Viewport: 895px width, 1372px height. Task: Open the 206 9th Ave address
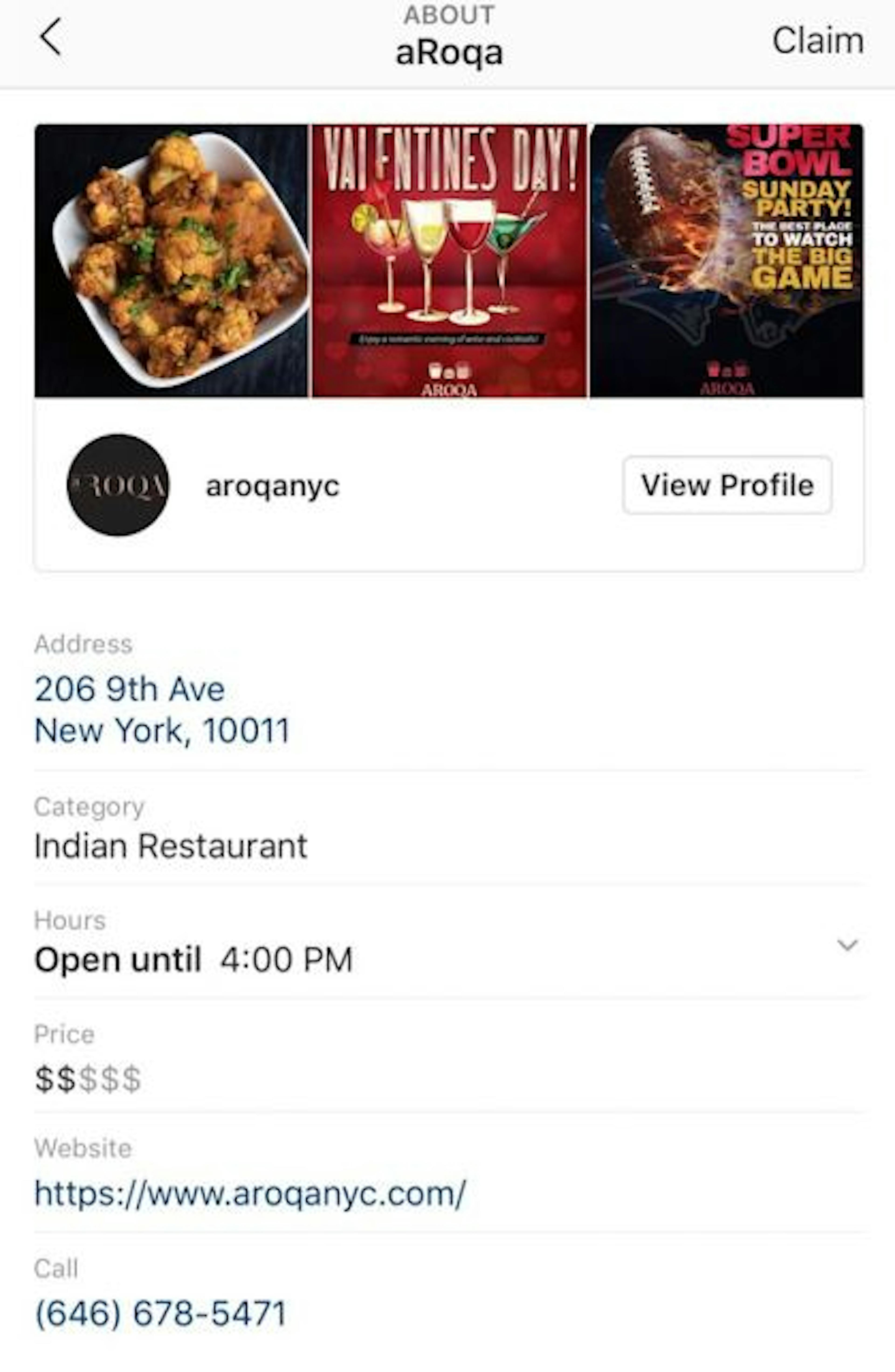click(161, 709)
